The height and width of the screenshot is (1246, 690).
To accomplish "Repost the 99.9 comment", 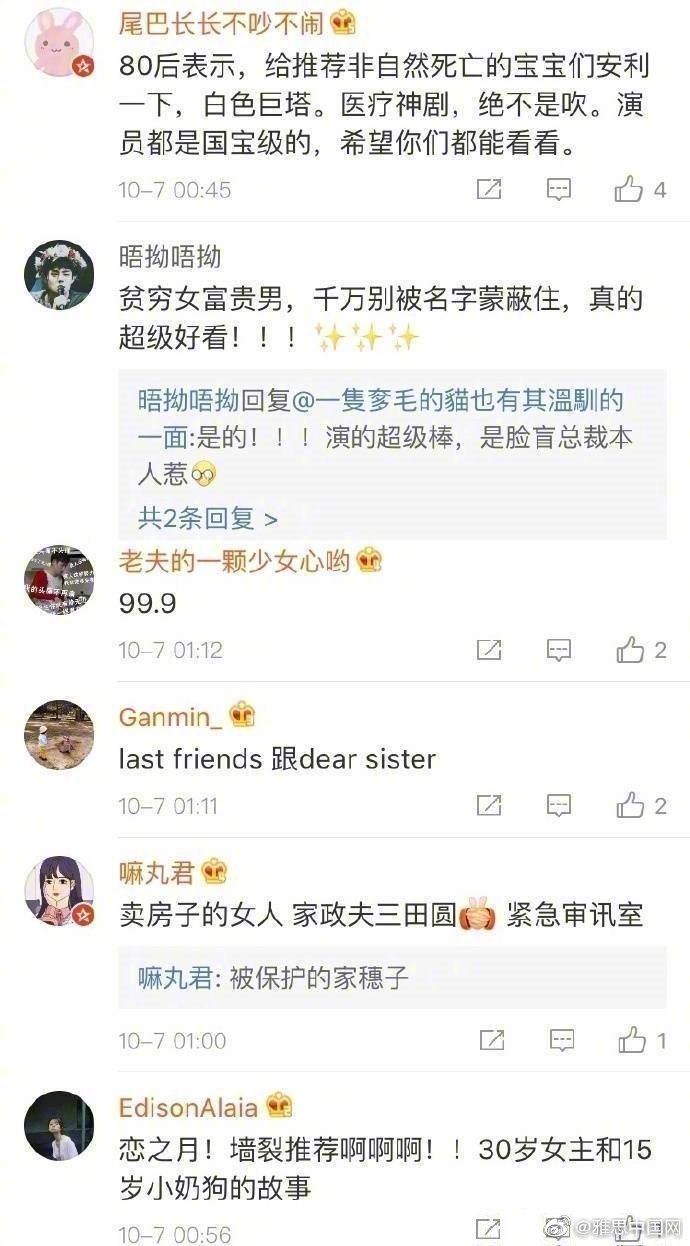I will pyautogui.click(x=489, y=650).
